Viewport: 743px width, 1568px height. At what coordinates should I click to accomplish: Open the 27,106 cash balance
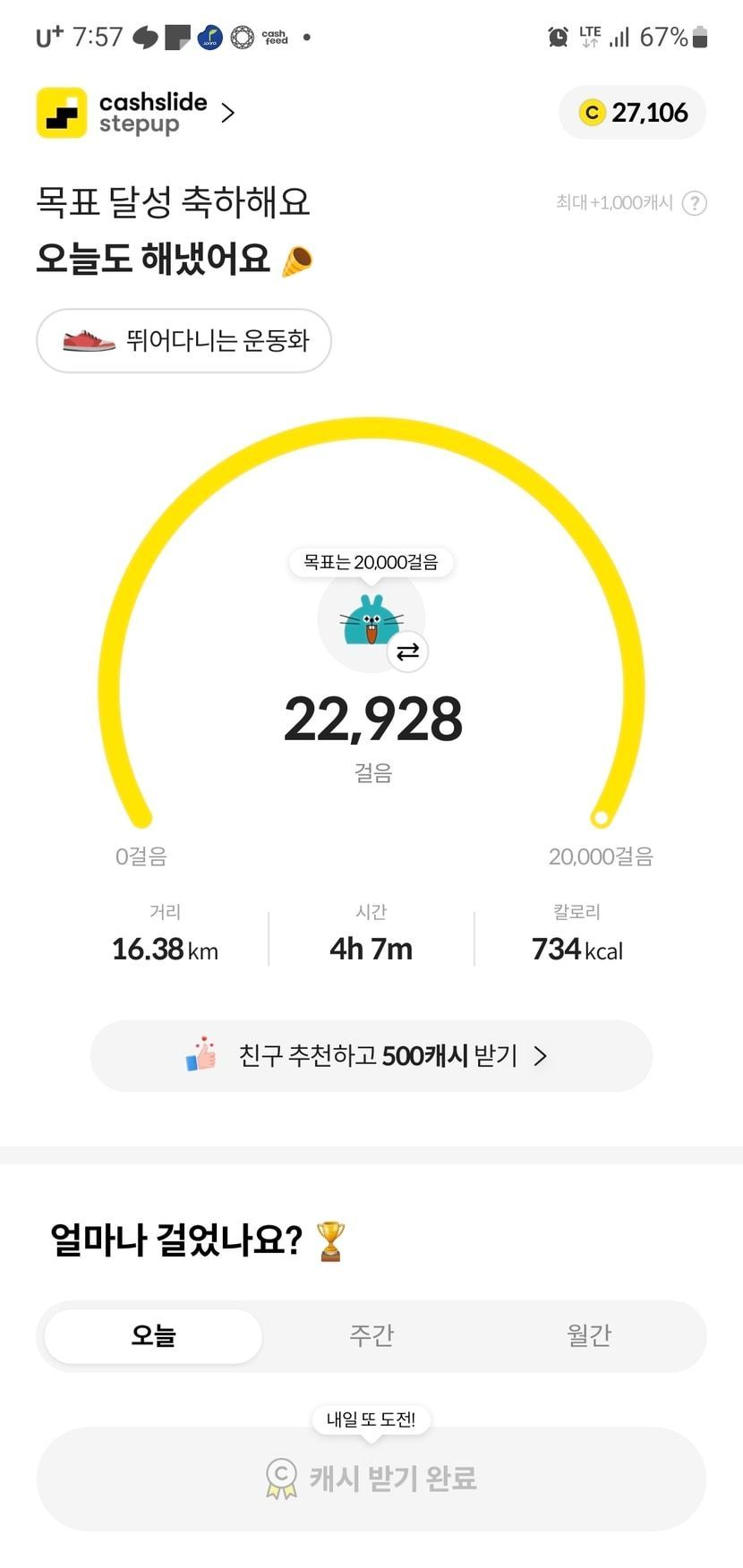point(633,113)
